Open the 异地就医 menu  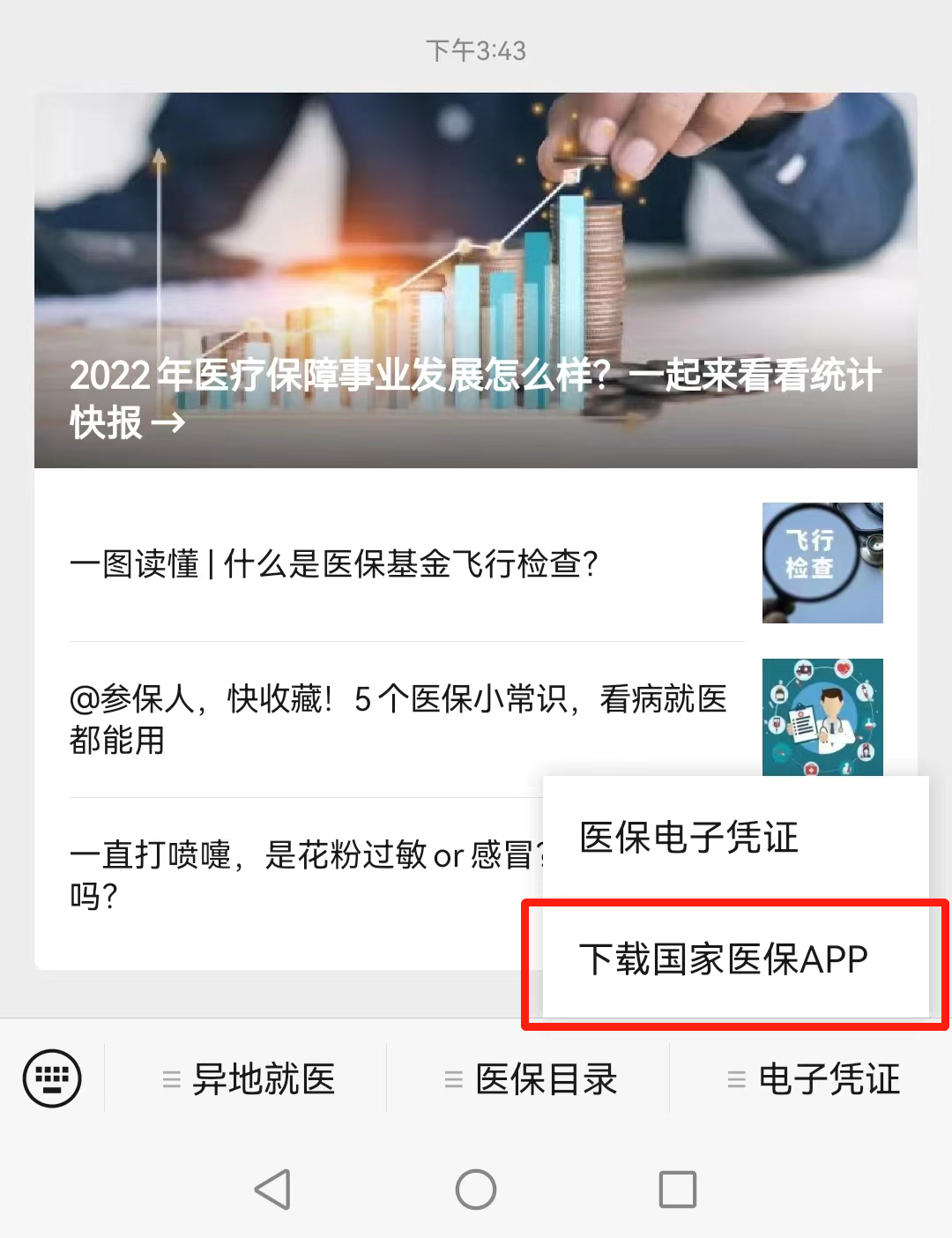click(249, 1079)
